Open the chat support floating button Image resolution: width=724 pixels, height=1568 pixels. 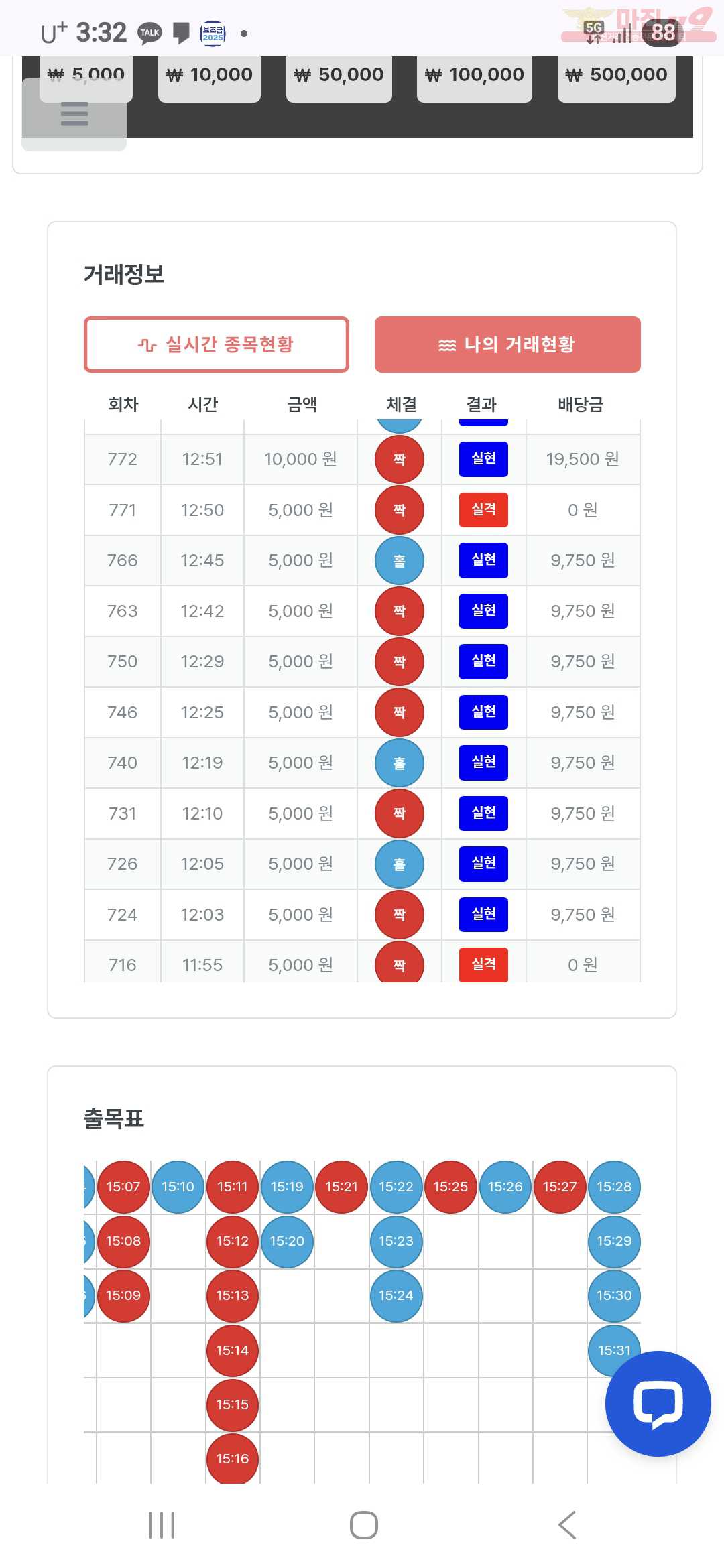[x=658, y=1404]
